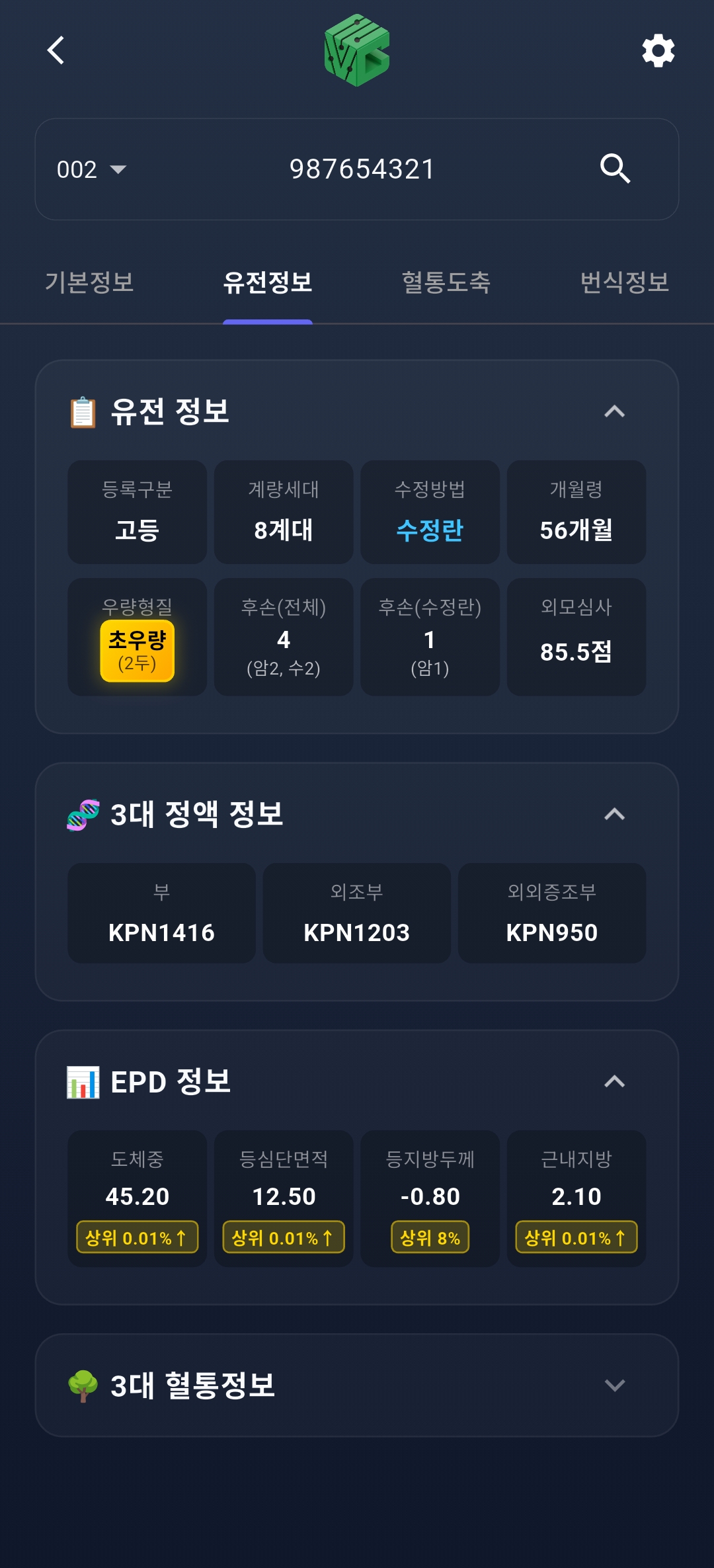Click the back arrow at top left
Image resolution: width=714 pixels, height=1568 pixels.
tap(56, 50)
